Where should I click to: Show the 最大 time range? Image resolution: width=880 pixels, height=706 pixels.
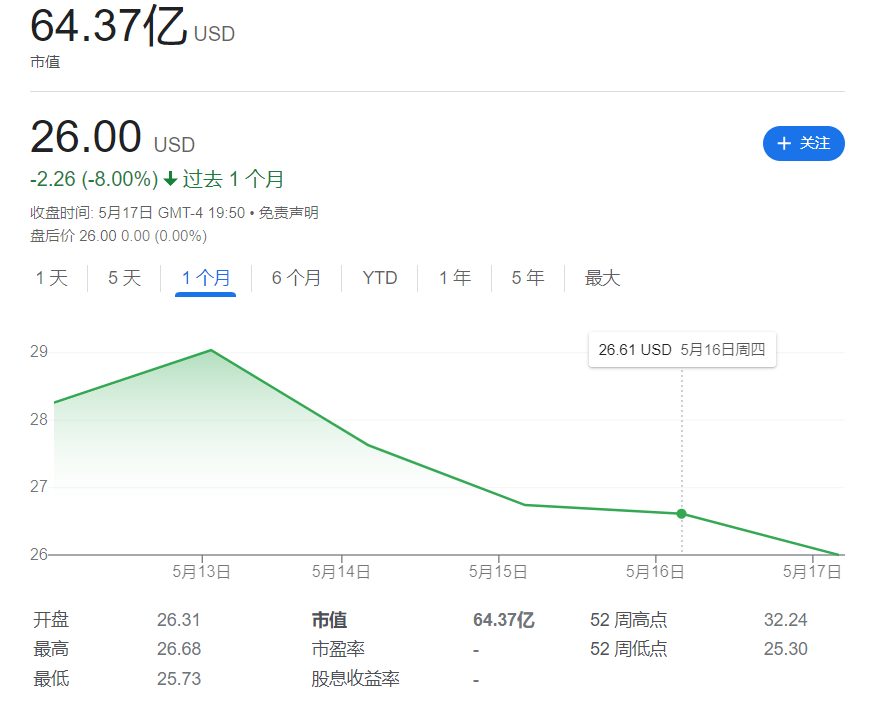(x=603, y=278)
